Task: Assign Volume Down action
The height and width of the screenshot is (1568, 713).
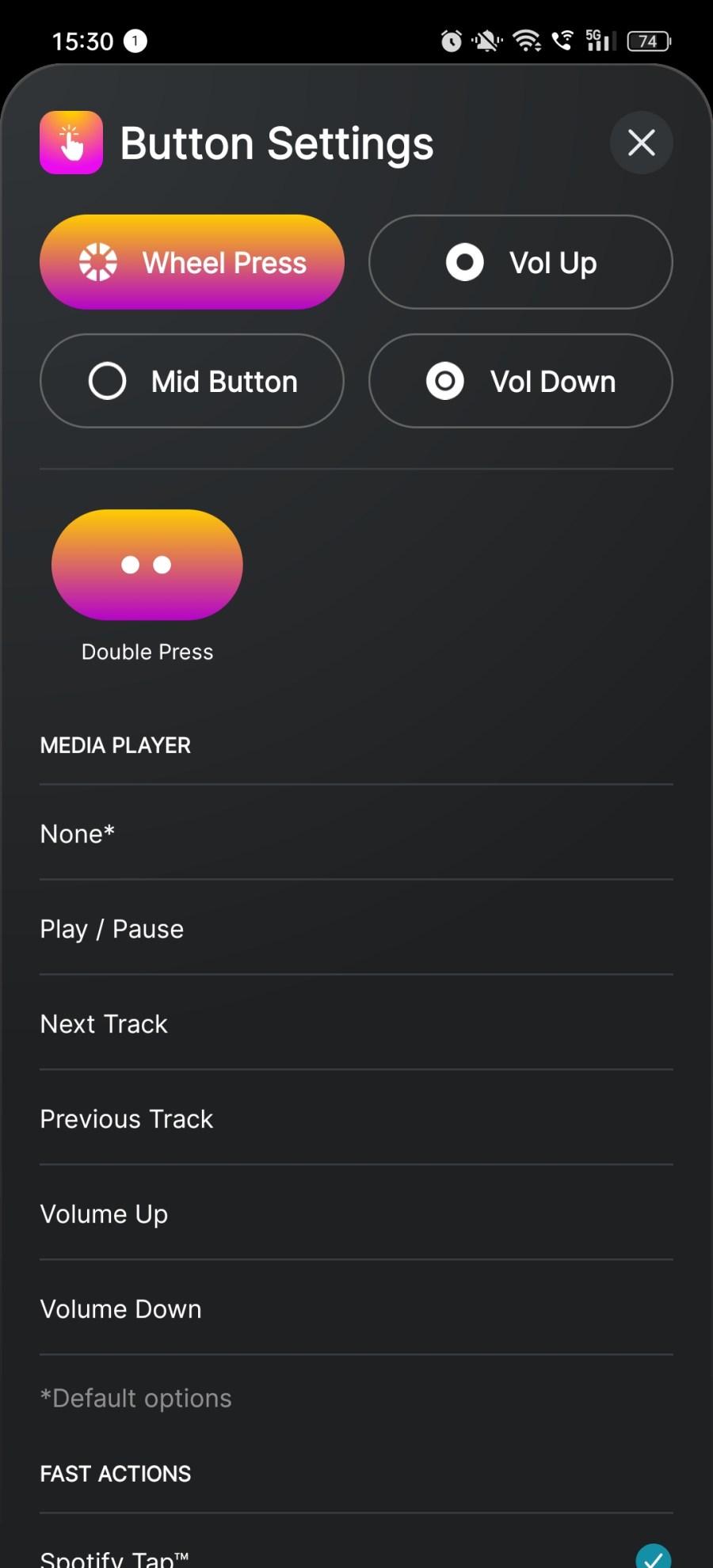Action: pyautogui.click(x=356, y=1307)
